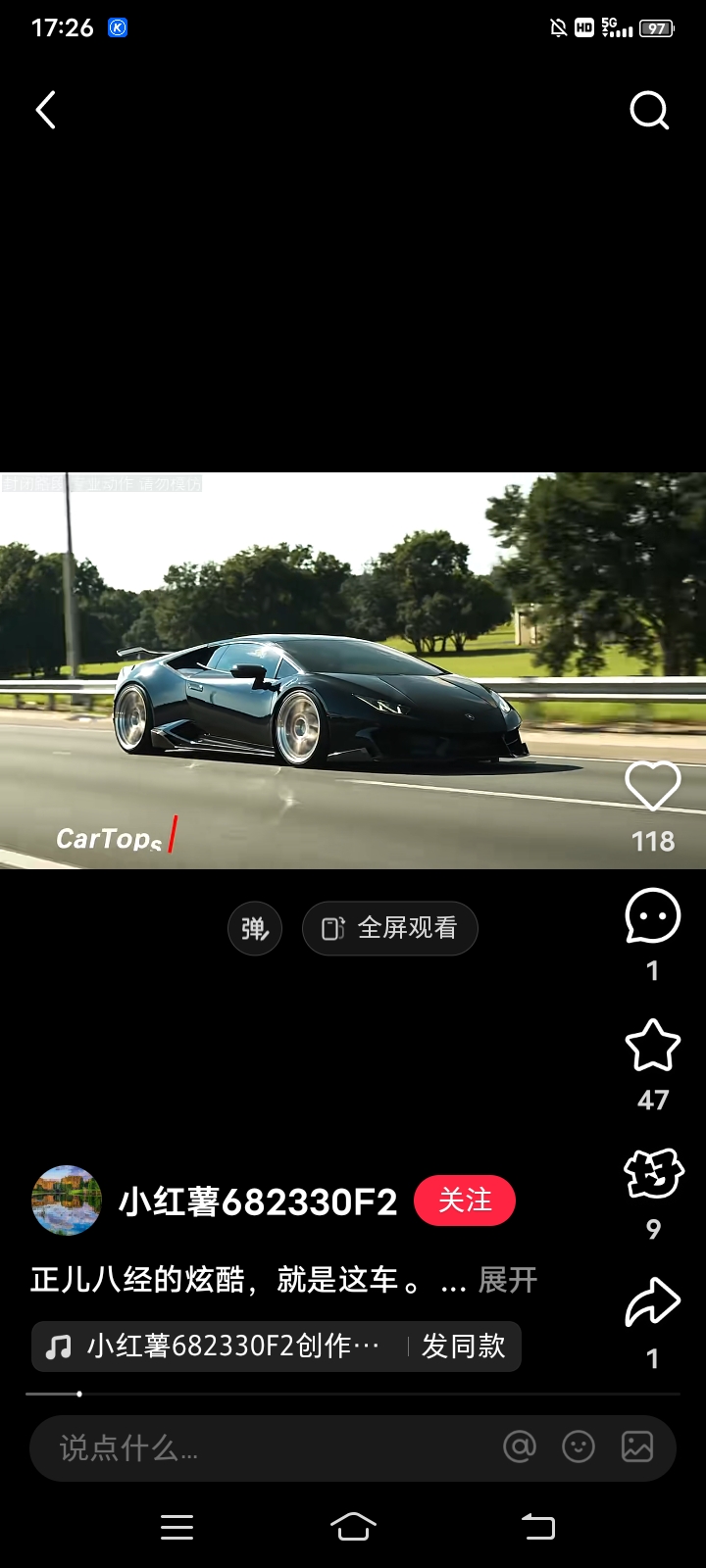Tap the puzzle-shaped icon showing 9

[653, 1174]
